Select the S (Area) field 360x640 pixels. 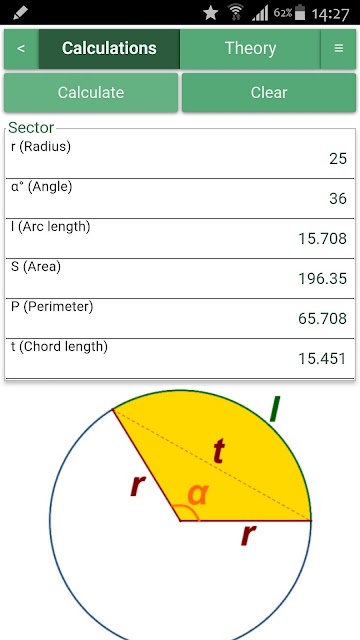coord(180,278)
